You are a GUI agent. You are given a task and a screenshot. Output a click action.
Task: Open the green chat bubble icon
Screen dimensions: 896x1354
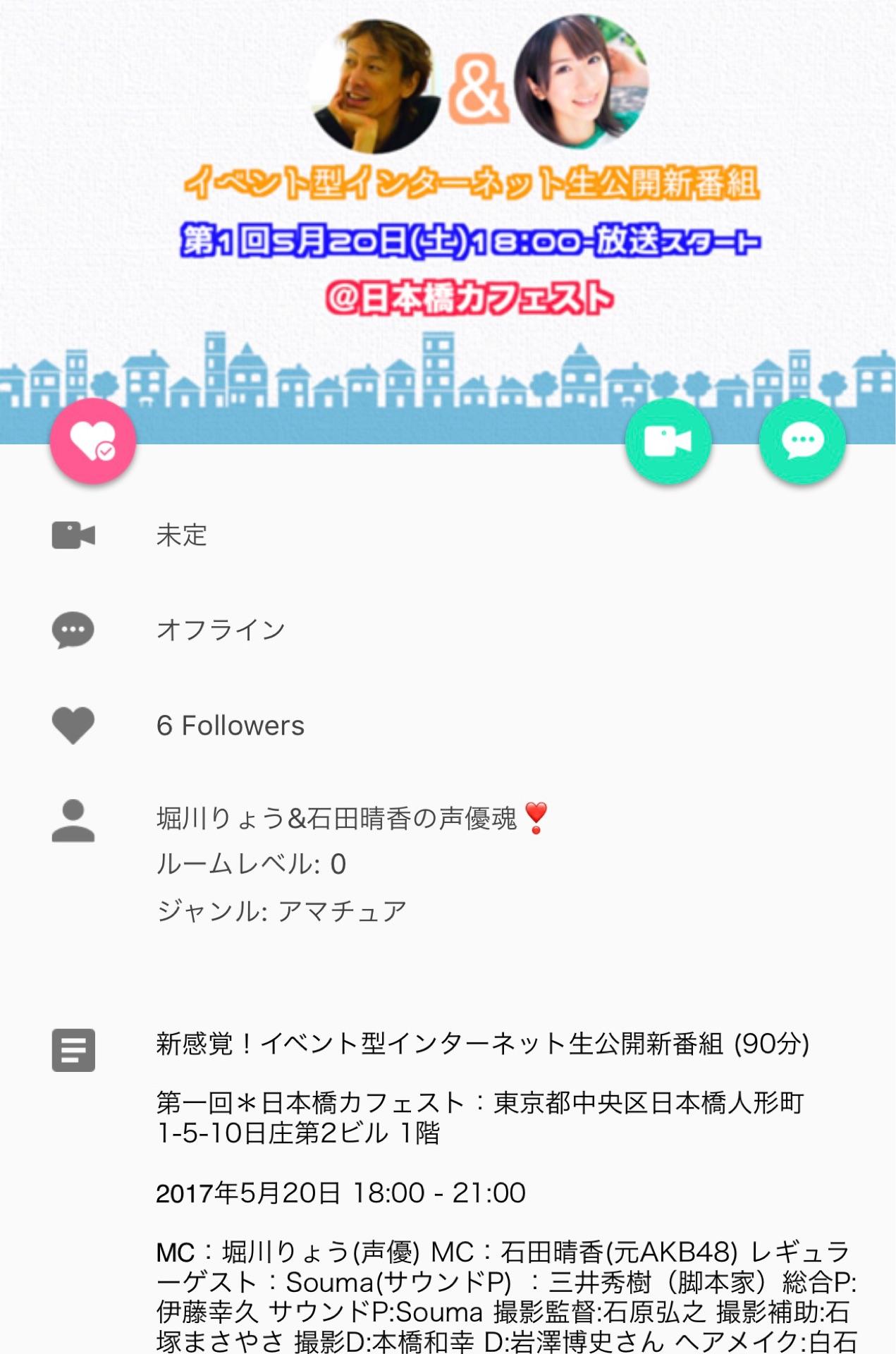803,439
